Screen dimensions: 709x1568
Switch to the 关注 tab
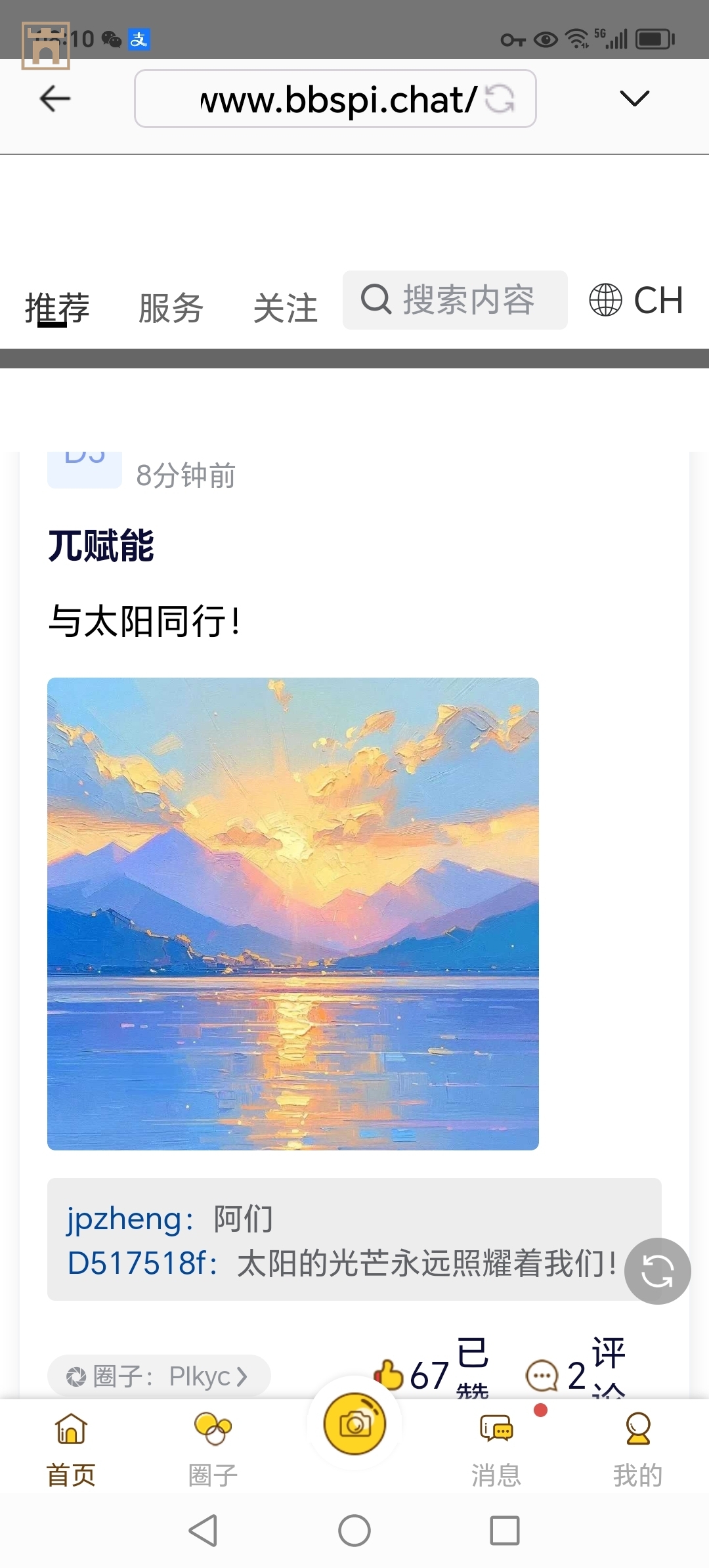pos(286,308)
